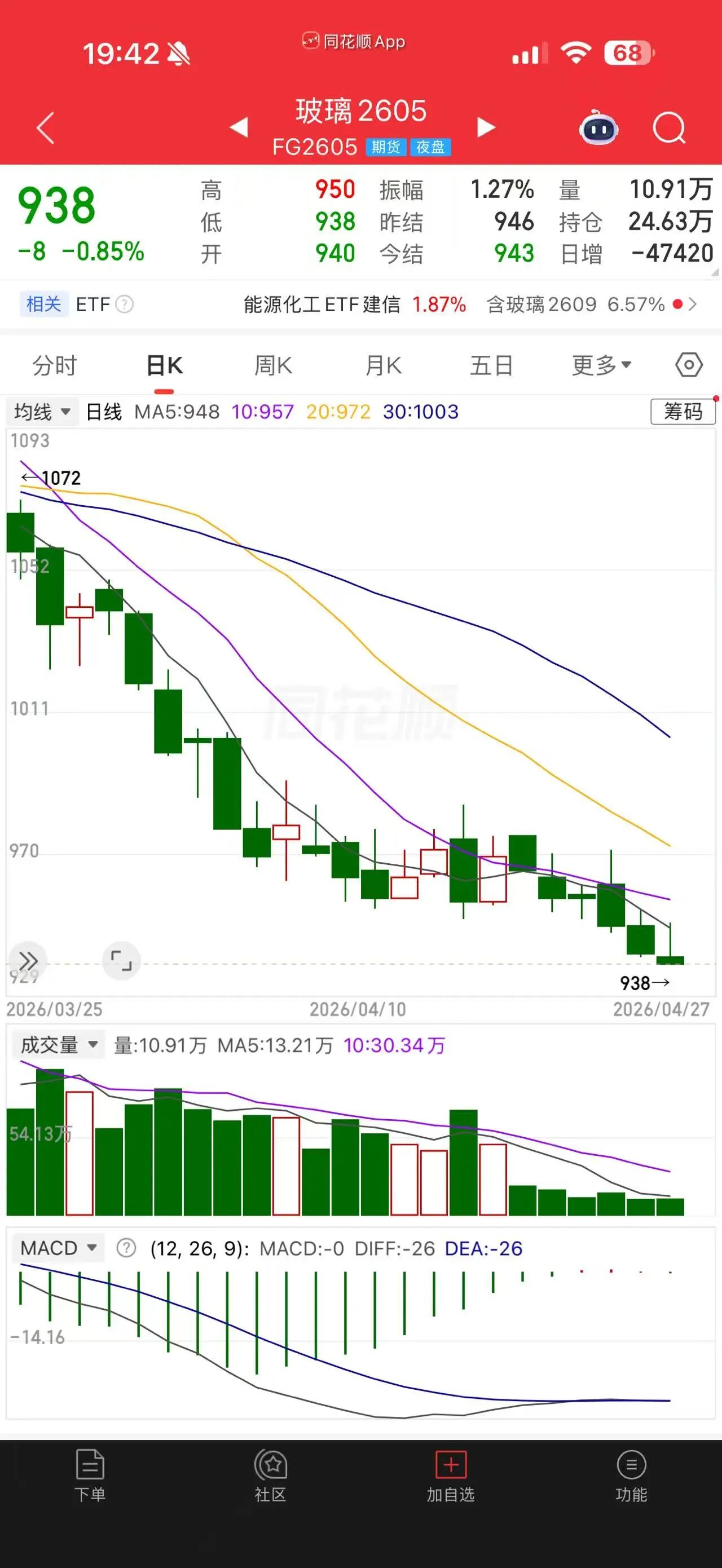Show the 月K chart
722x1568 pixels.
pos(383,366)
